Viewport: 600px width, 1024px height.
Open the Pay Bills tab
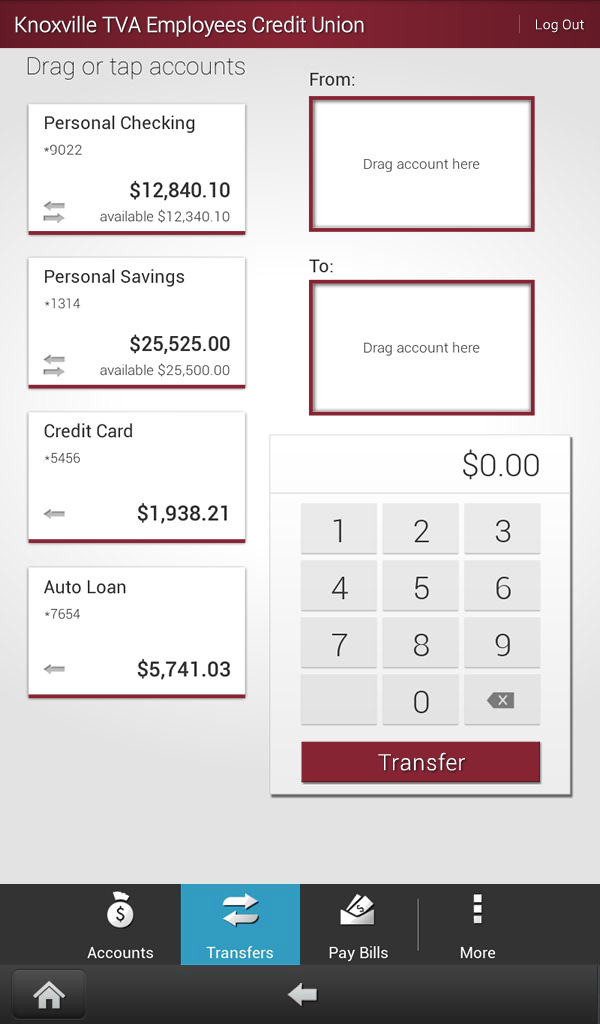[358, 925]
